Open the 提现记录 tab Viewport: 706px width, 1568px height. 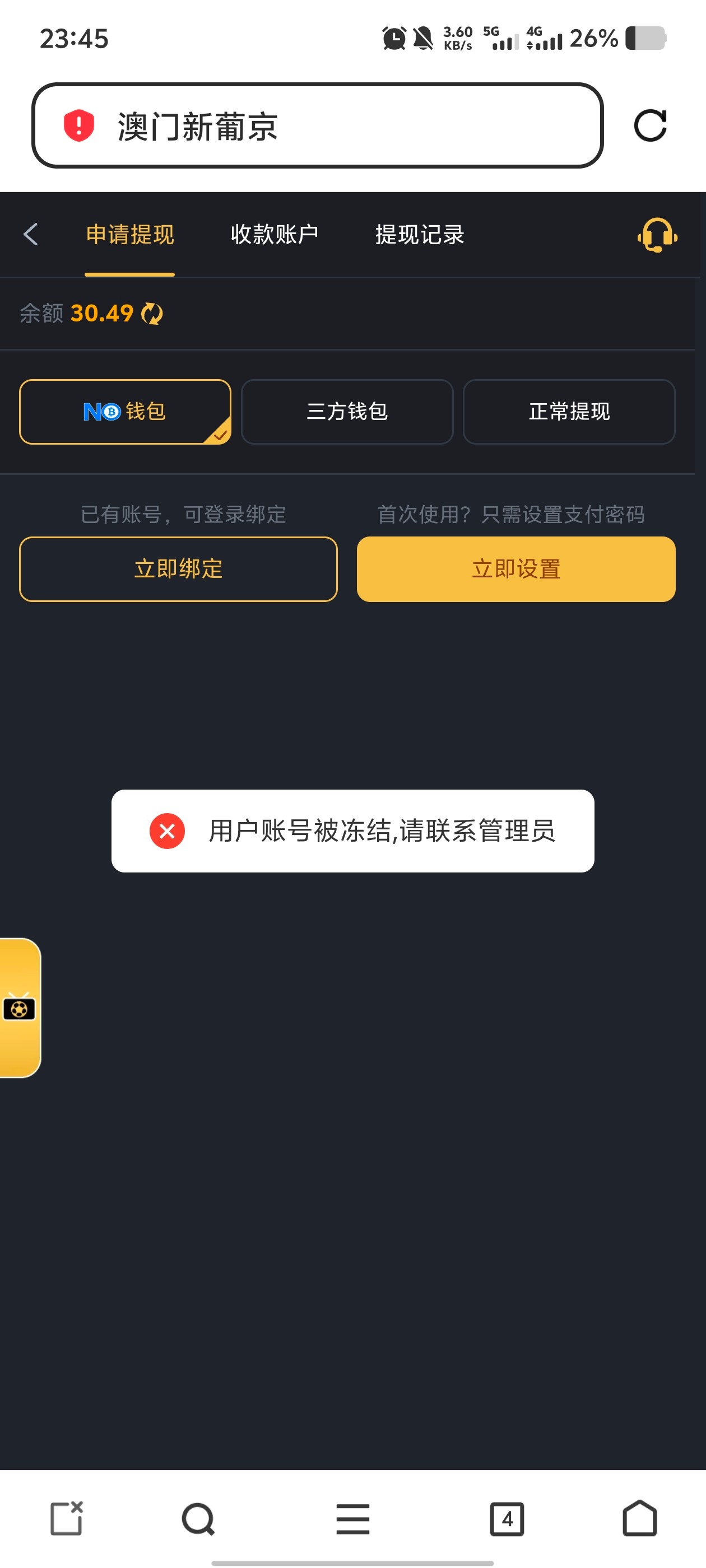[420, 234]
